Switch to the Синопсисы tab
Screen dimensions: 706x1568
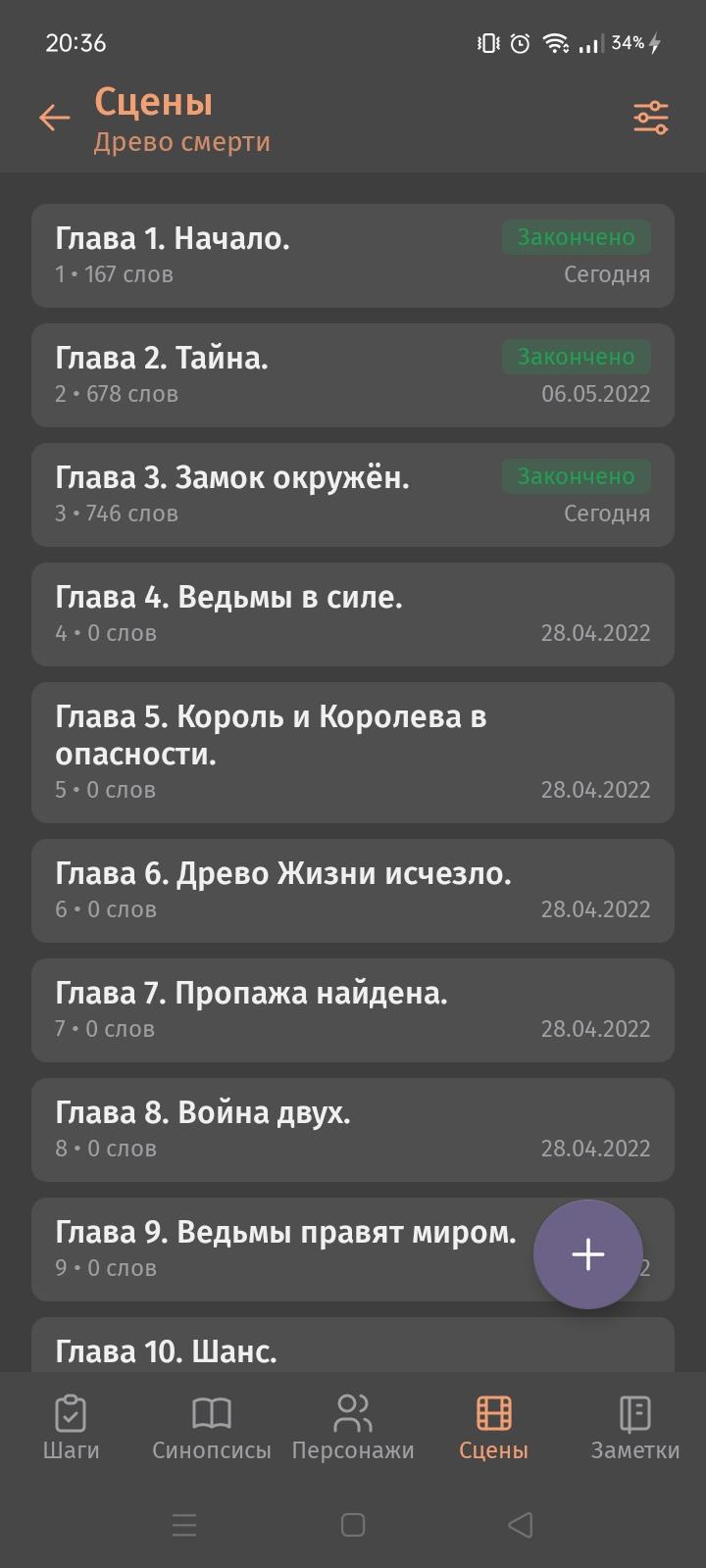pyautogui.click(x=212, y=1427)
